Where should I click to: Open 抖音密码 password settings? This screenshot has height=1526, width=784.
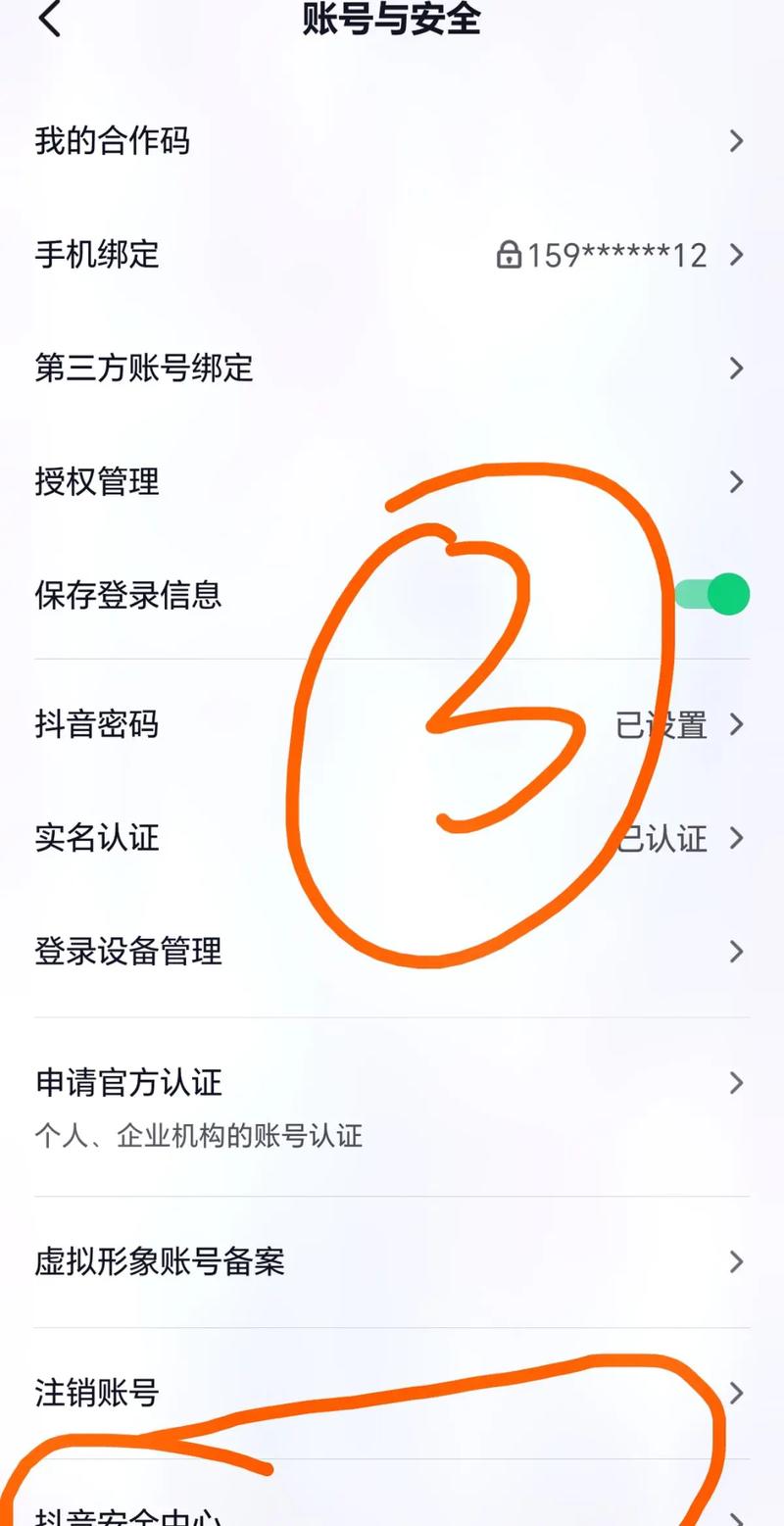(x=96, y=725)
